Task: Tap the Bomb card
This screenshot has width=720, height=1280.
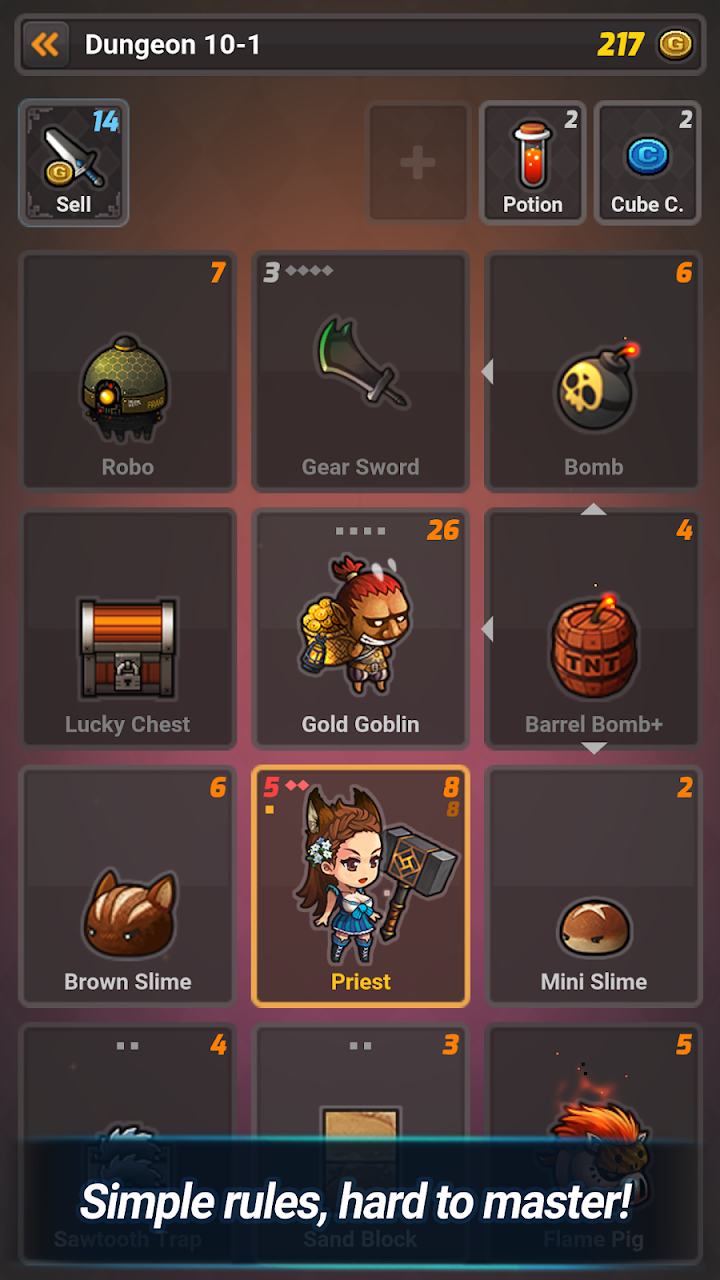Action: [594, 372]
